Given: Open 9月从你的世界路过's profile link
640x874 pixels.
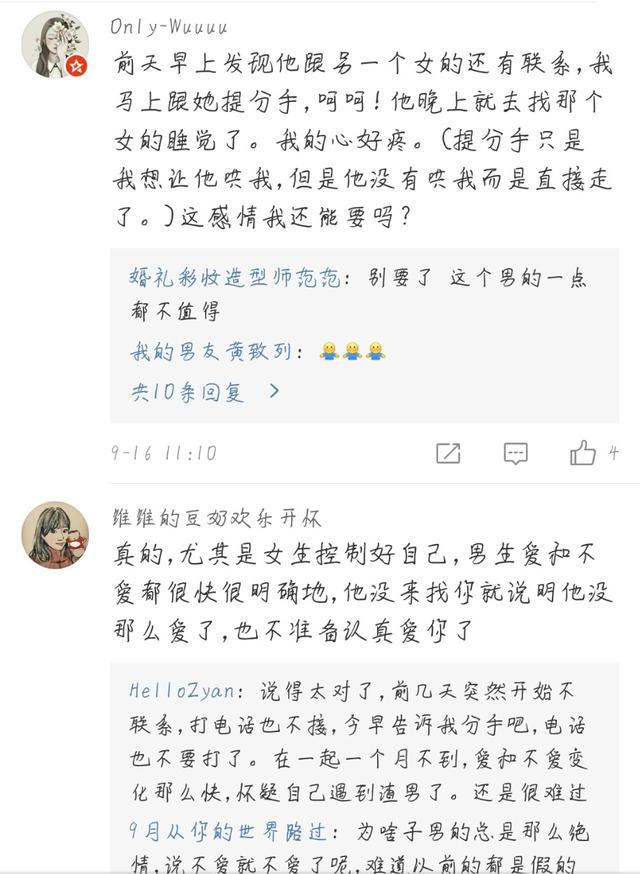Looking at the screenshot, I should (x=235, y=831).
